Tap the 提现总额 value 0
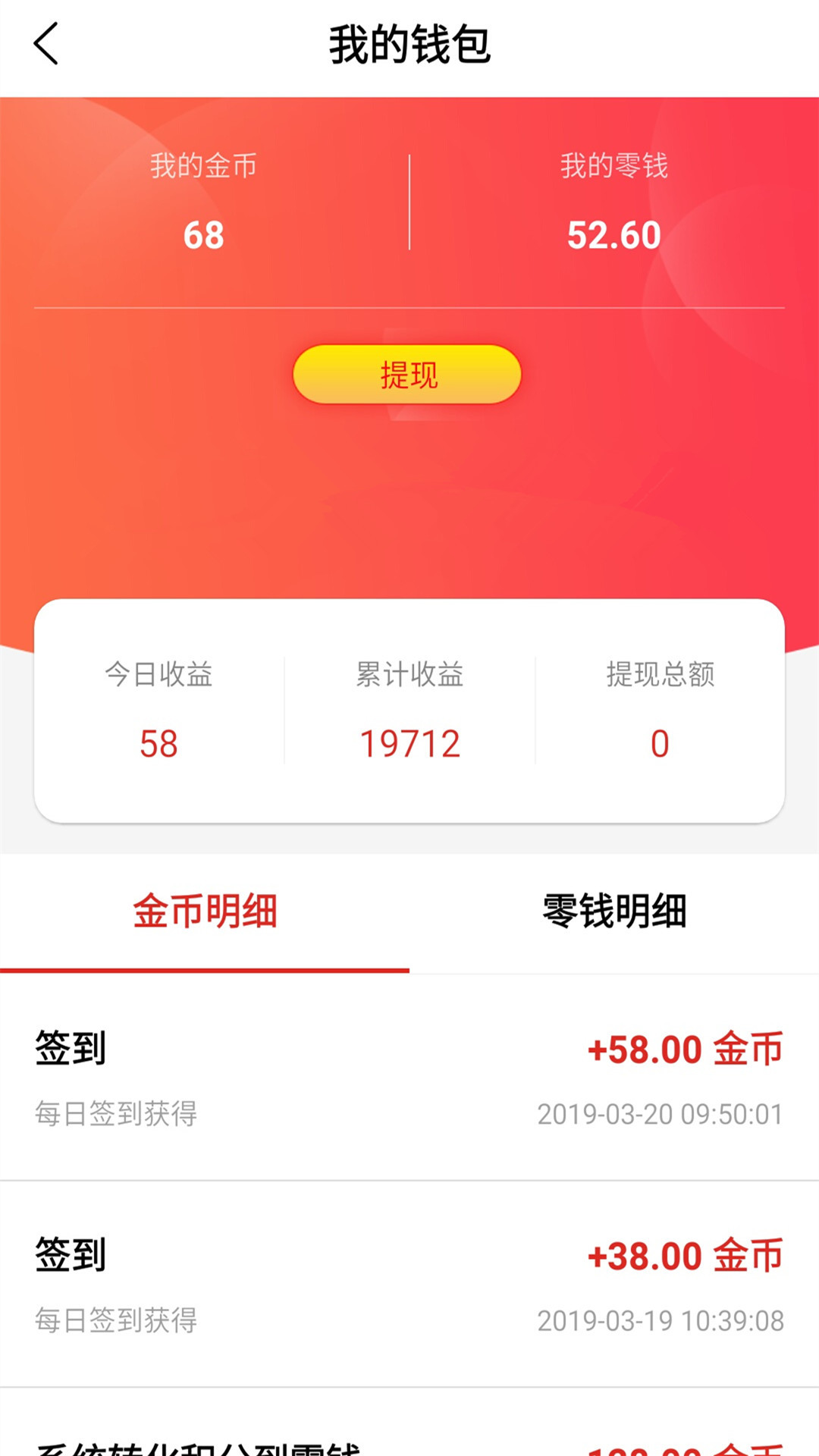The height and width of the screenshot is (1456, 819). [x=660, y=743]
